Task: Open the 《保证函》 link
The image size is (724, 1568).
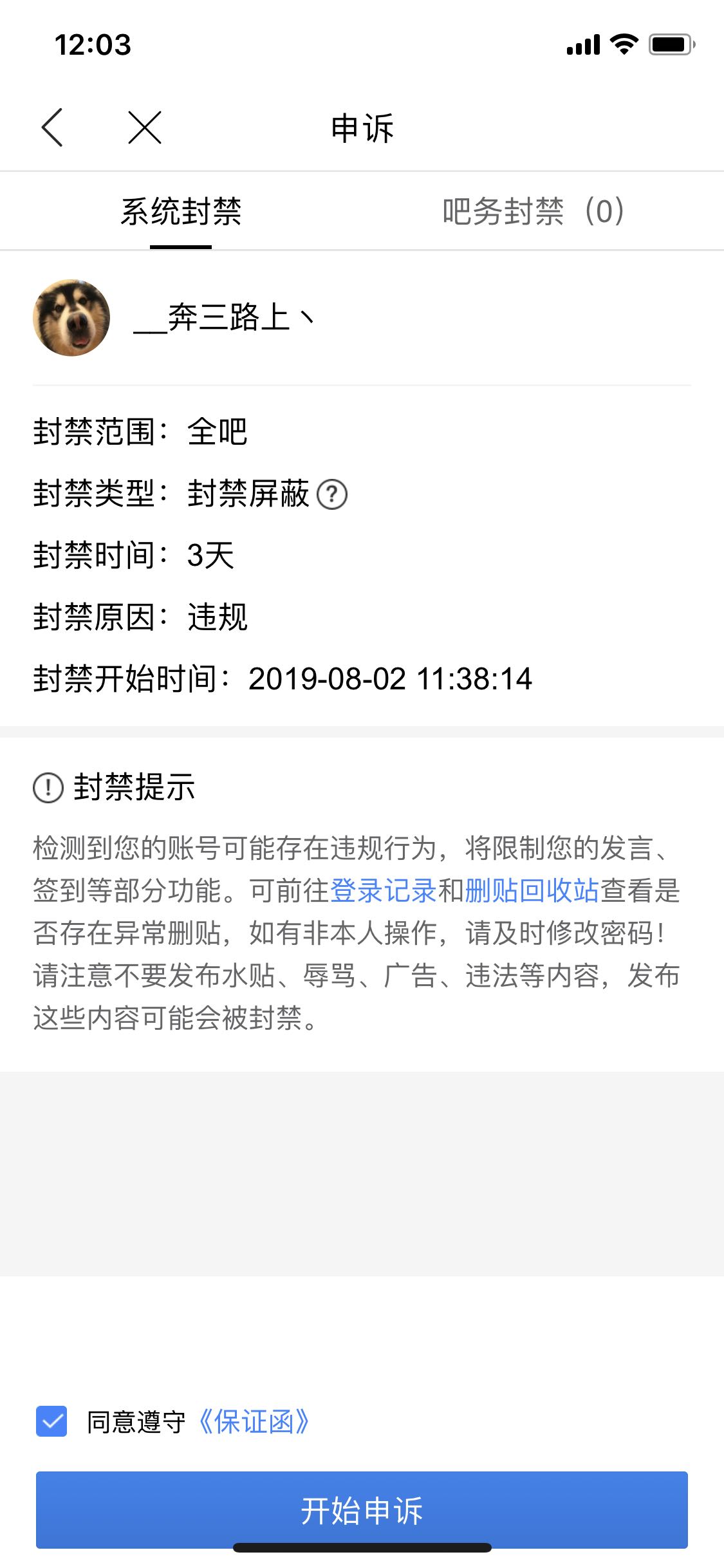Action: pyautogui.click(x=254, y=1422)
